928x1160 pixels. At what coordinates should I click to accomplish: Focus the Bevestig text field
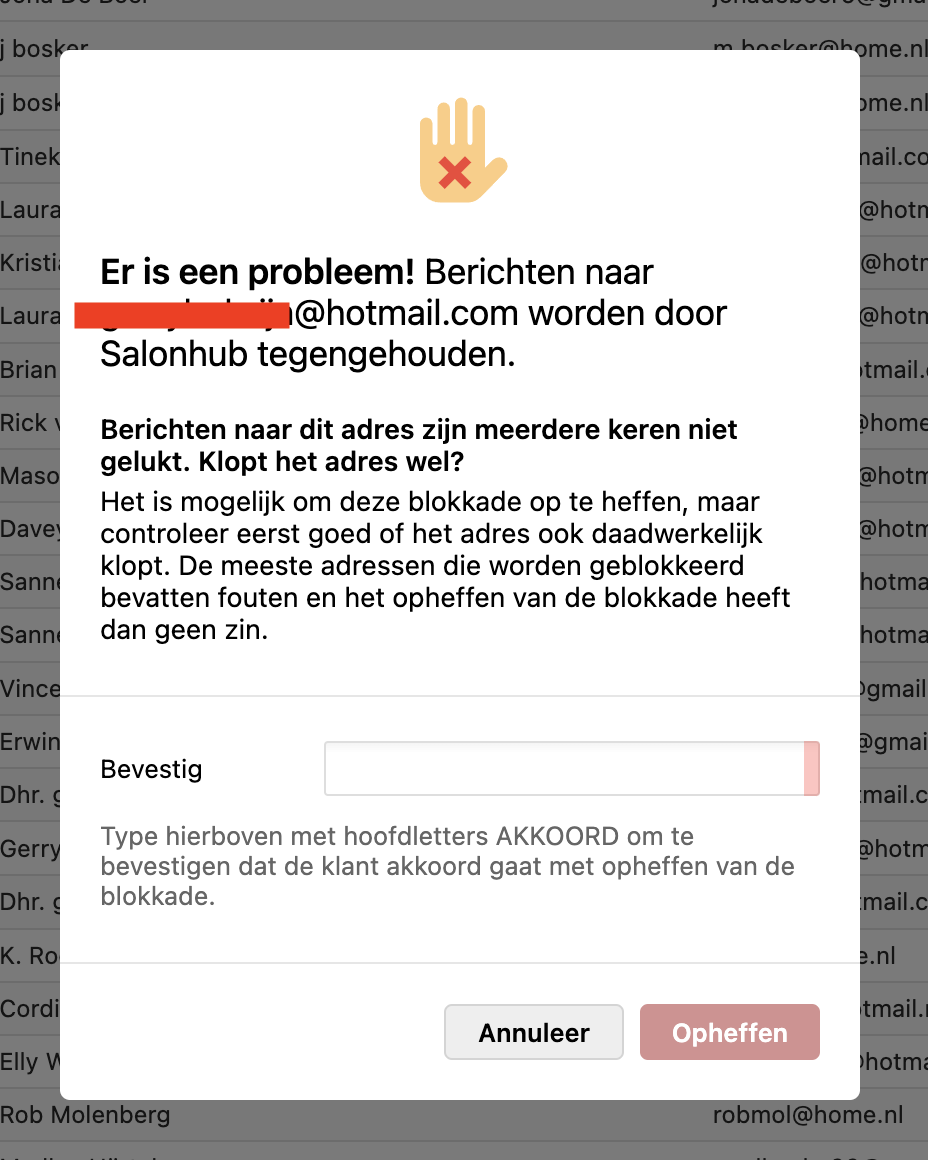point(565,769)
